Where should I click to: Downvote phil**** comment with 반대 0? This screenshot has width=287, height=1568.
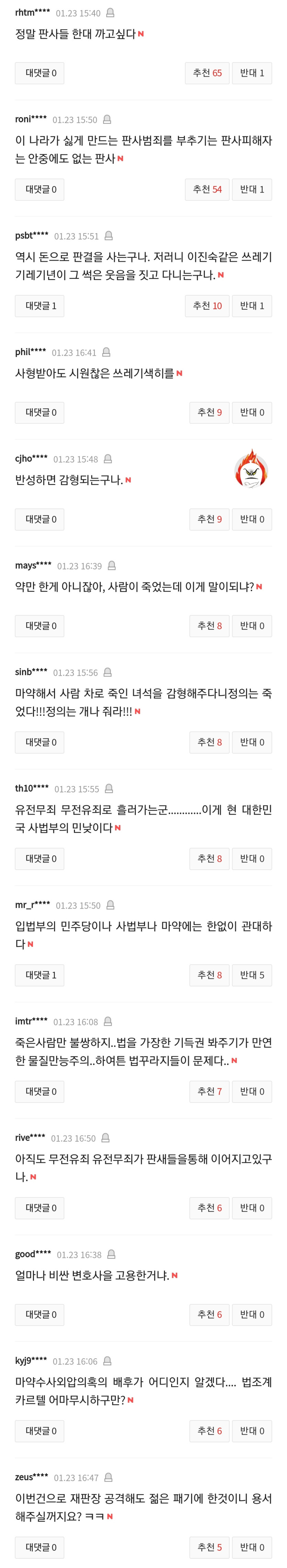coord(252,412)
